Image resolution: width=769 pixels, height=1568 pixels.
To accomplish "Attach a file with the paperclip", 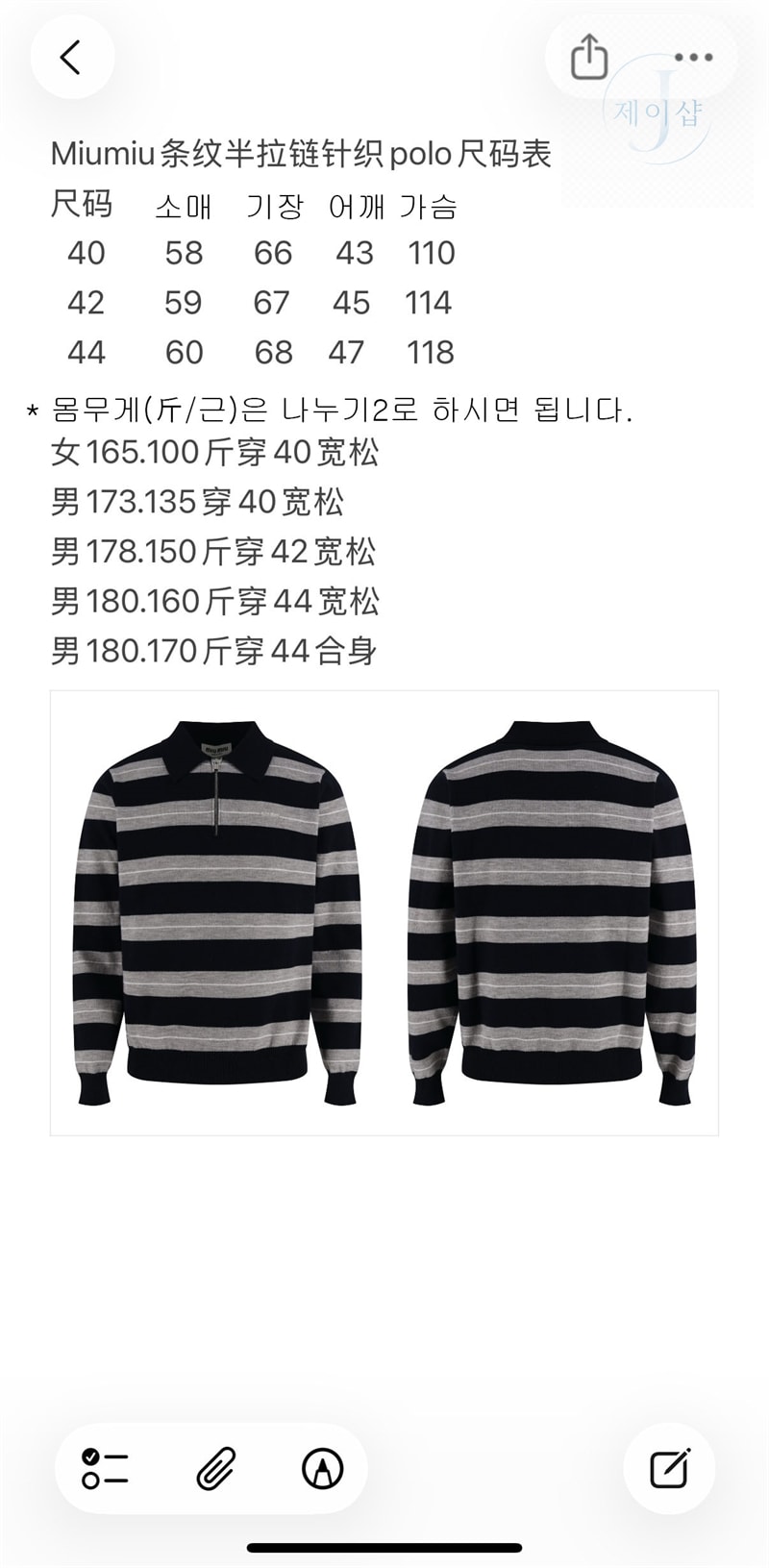I will (216, 1468).
